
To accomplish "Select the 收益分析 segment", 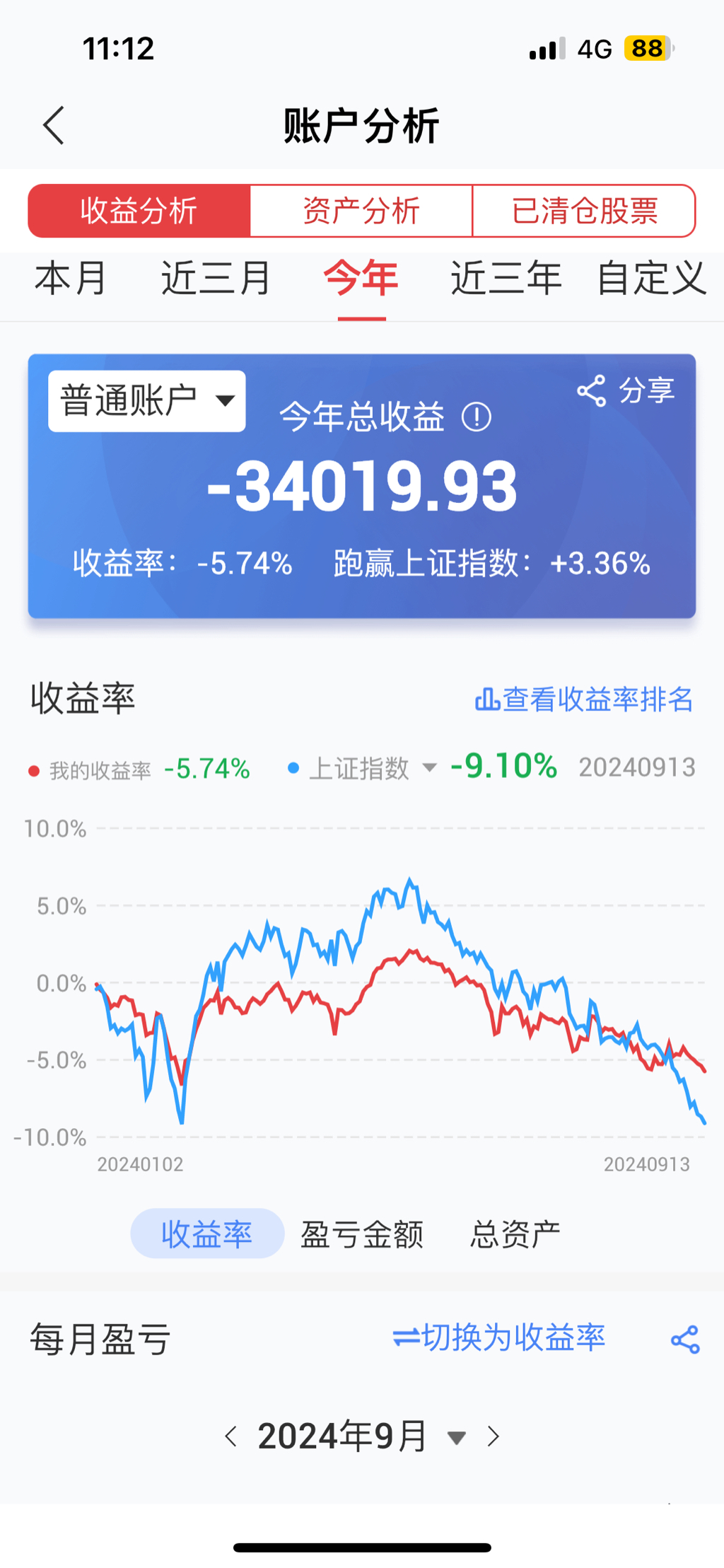I will tap(139, 211).
